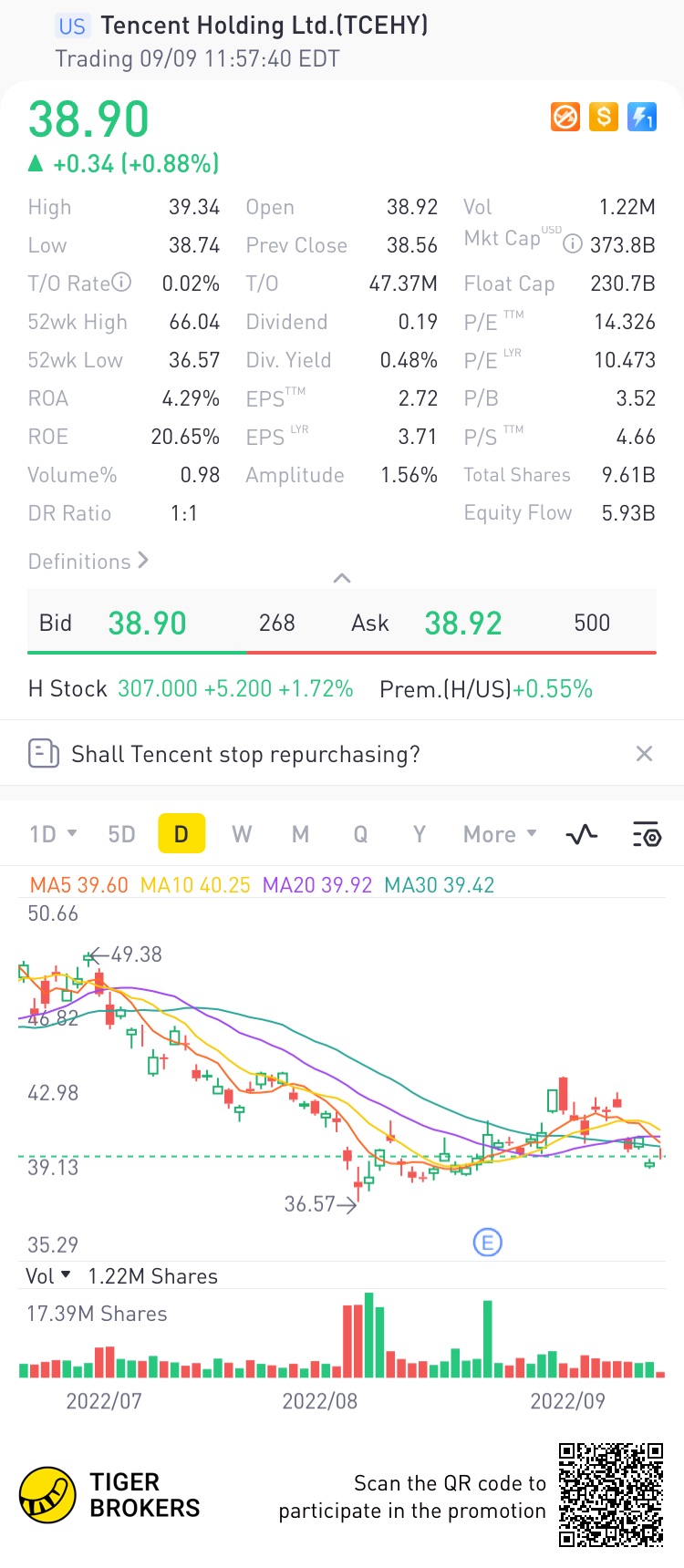Switch chart to weekly W
684x1568 pixels.
[242, 834]
